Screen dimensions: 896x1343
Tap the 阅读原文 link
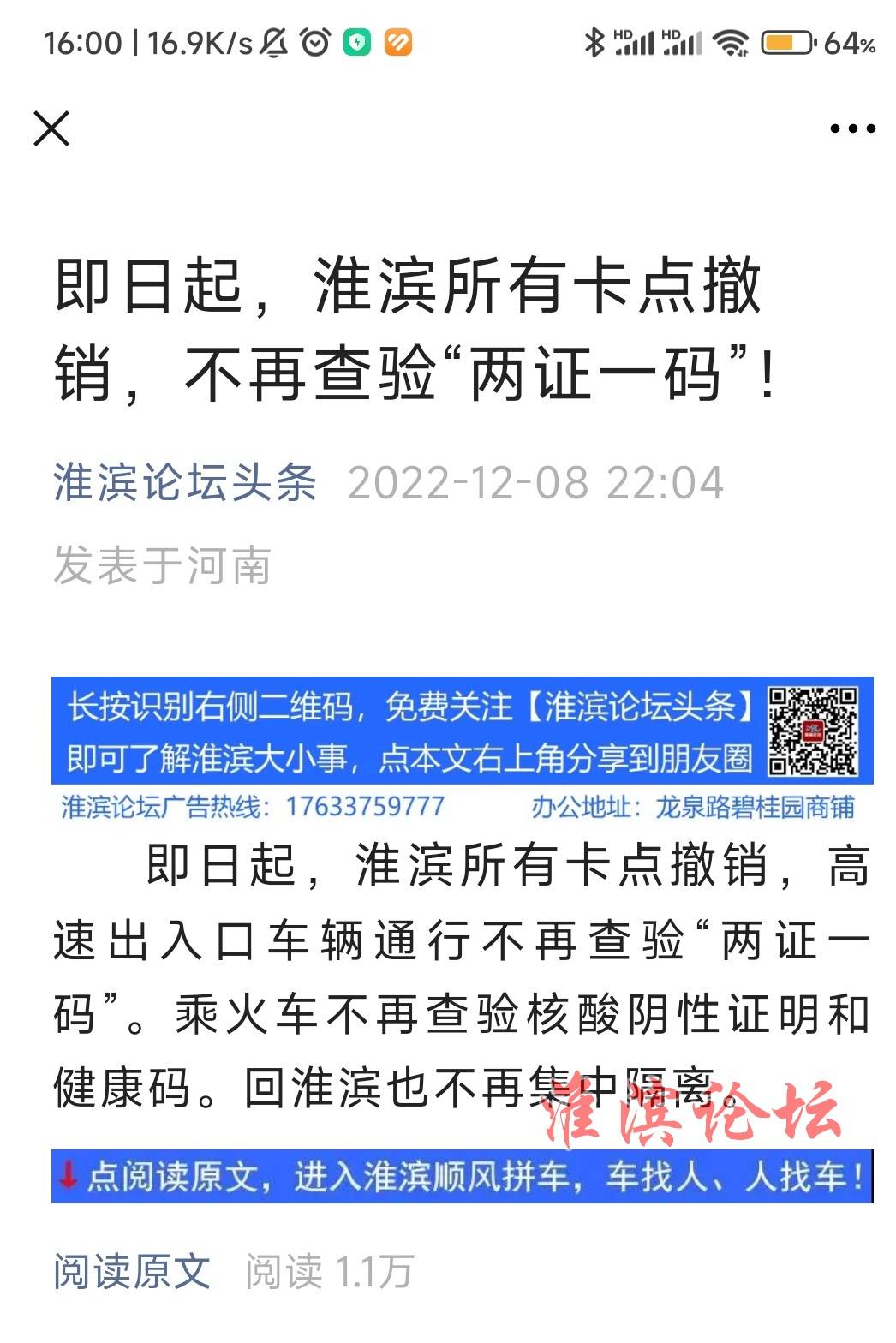coord(132,1271)
